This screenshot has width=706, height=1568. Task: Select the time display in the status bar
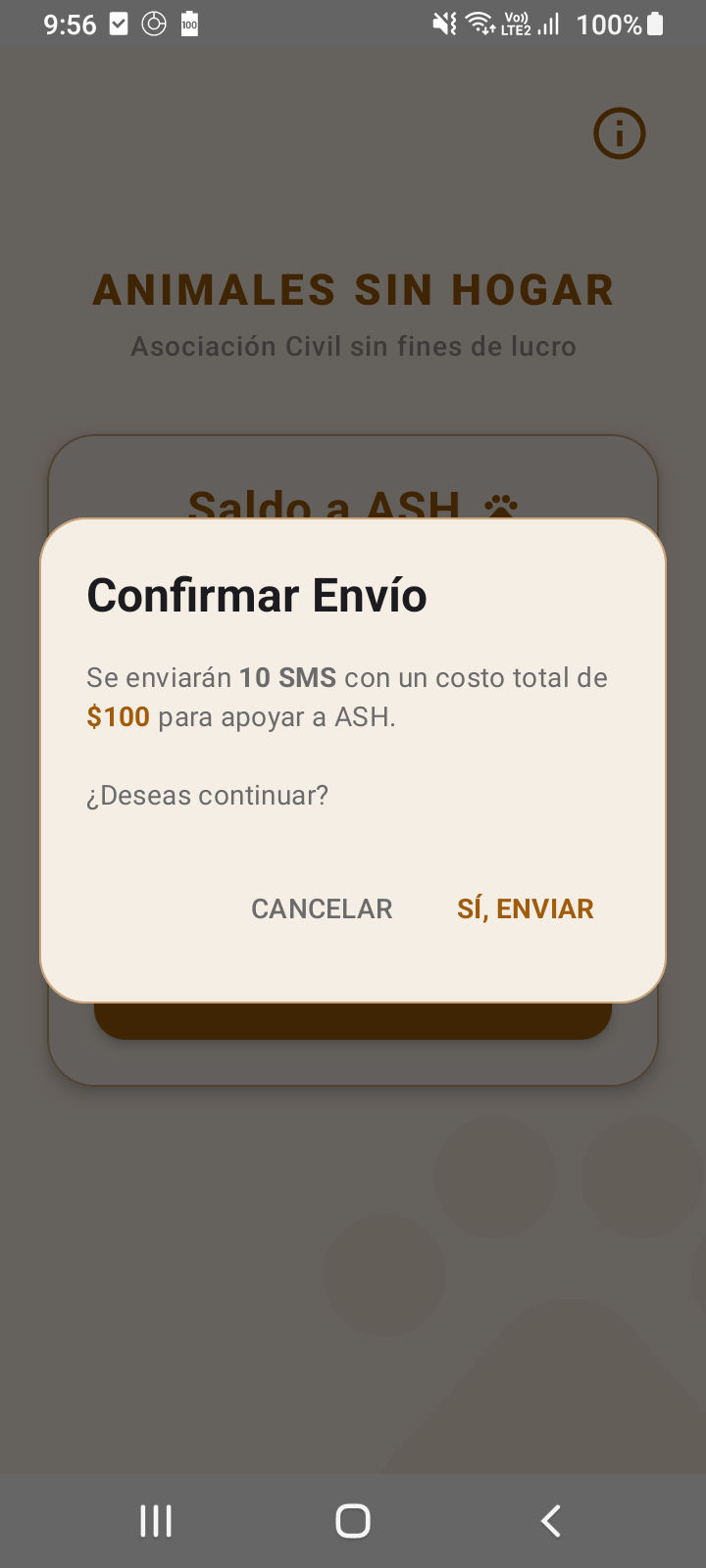point(69,24)
